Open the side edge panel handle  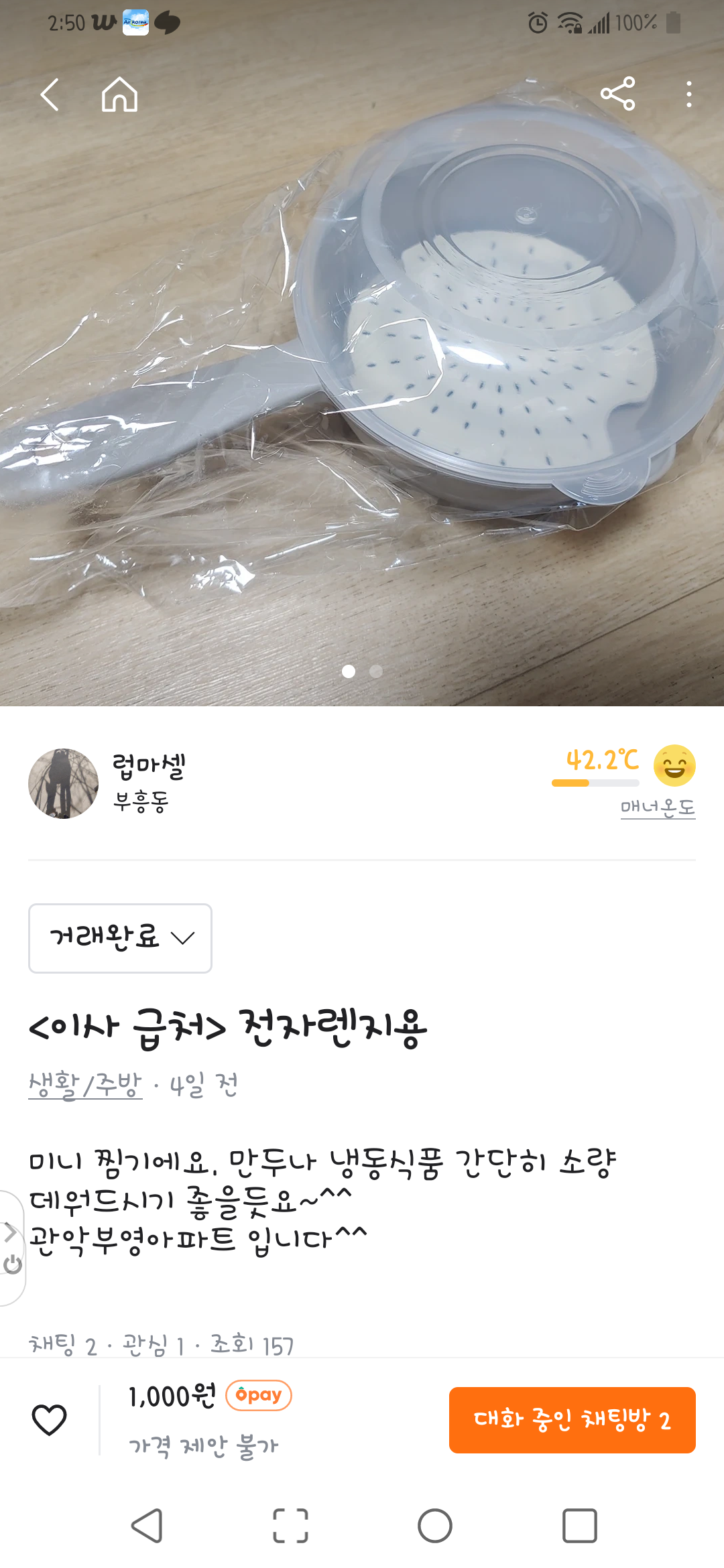11,1248
